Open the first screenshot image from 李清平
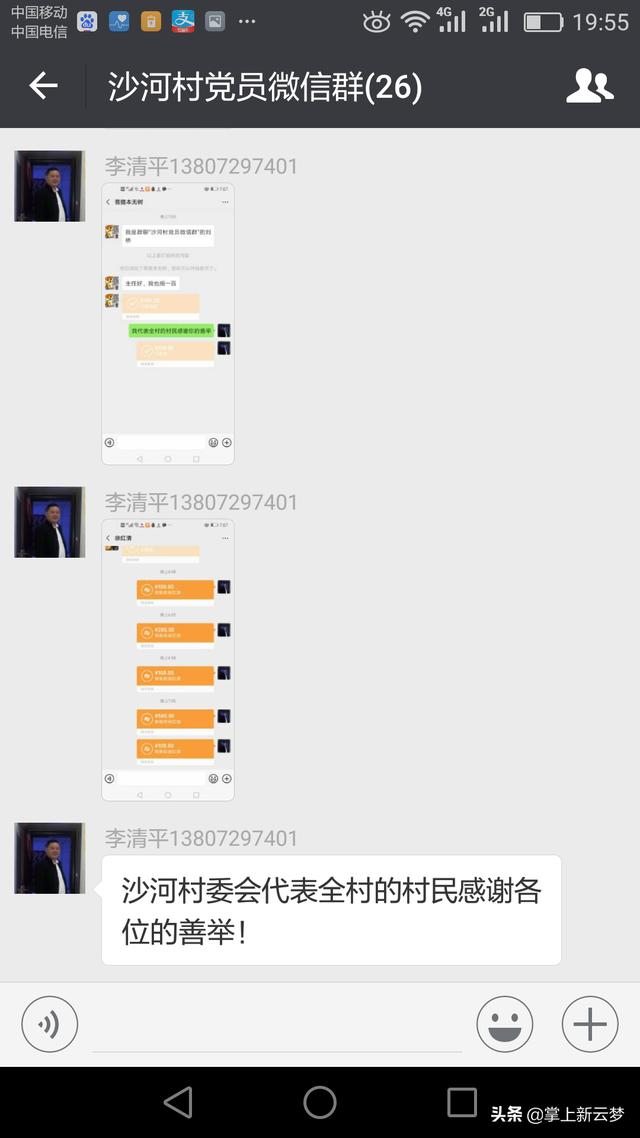This screenshot has height=1138, width=640. point(168,324)
